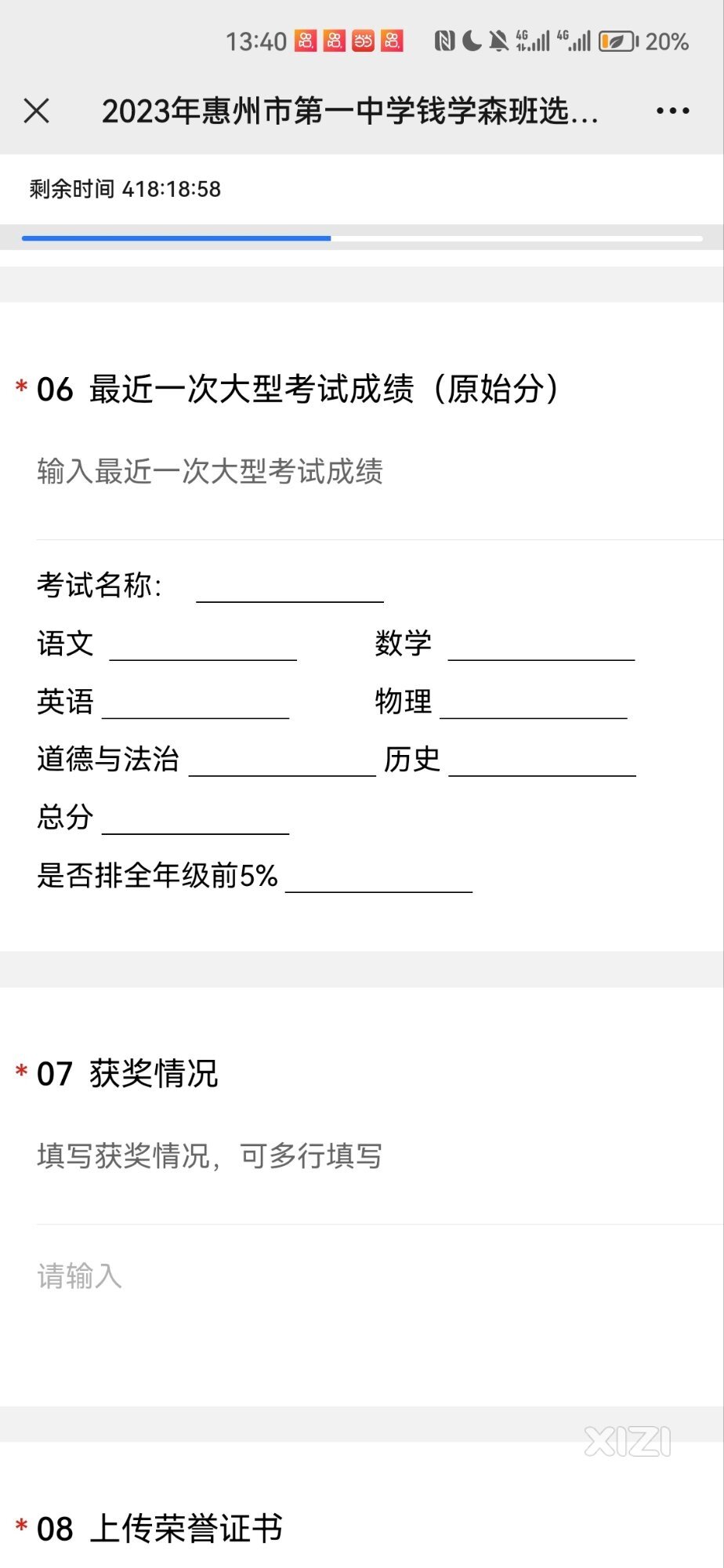Open the three-dot overflow menu
Viewport: 724px width, 1568px height.
click(672, 111)
